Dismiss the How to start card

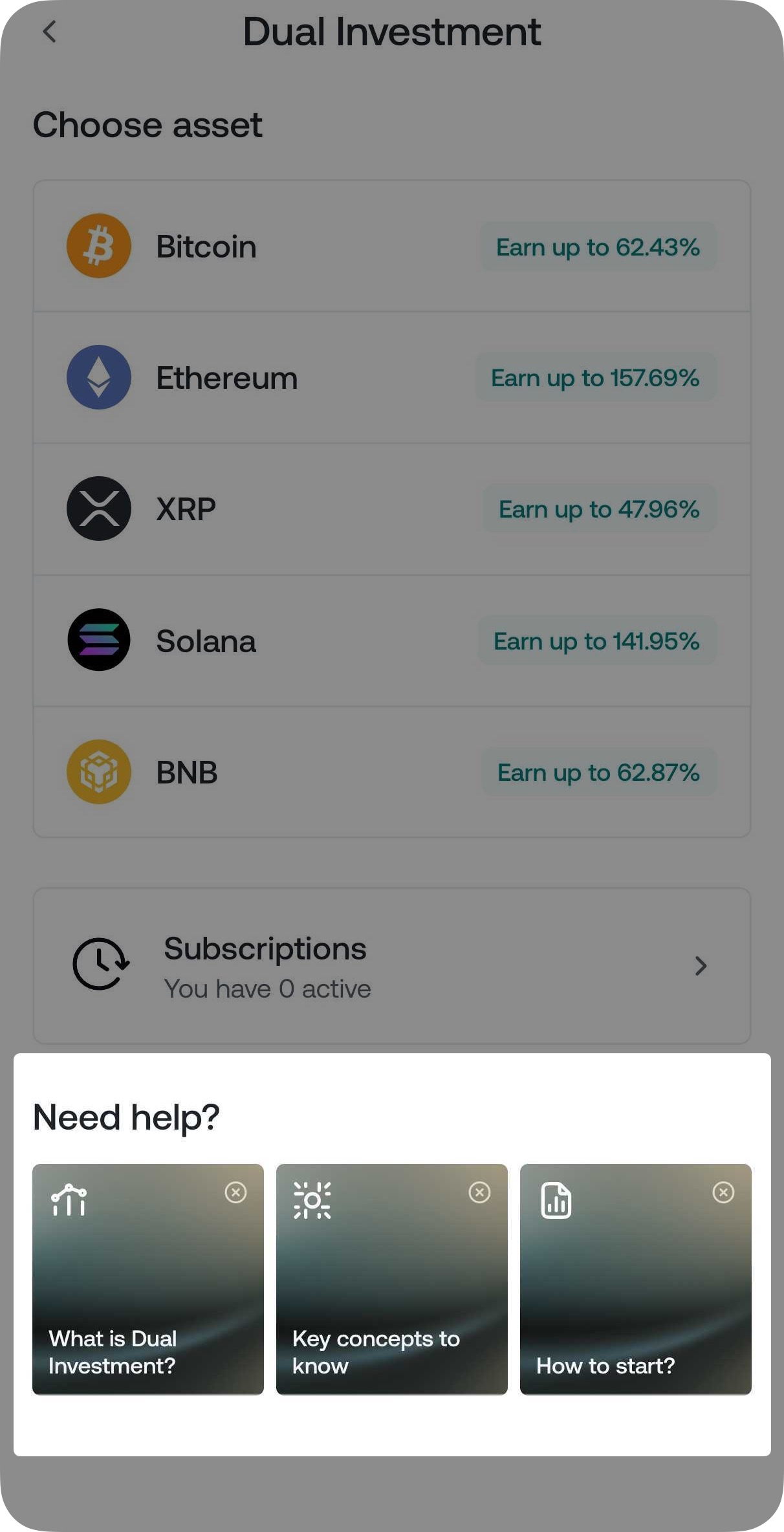click(723, 1192)
